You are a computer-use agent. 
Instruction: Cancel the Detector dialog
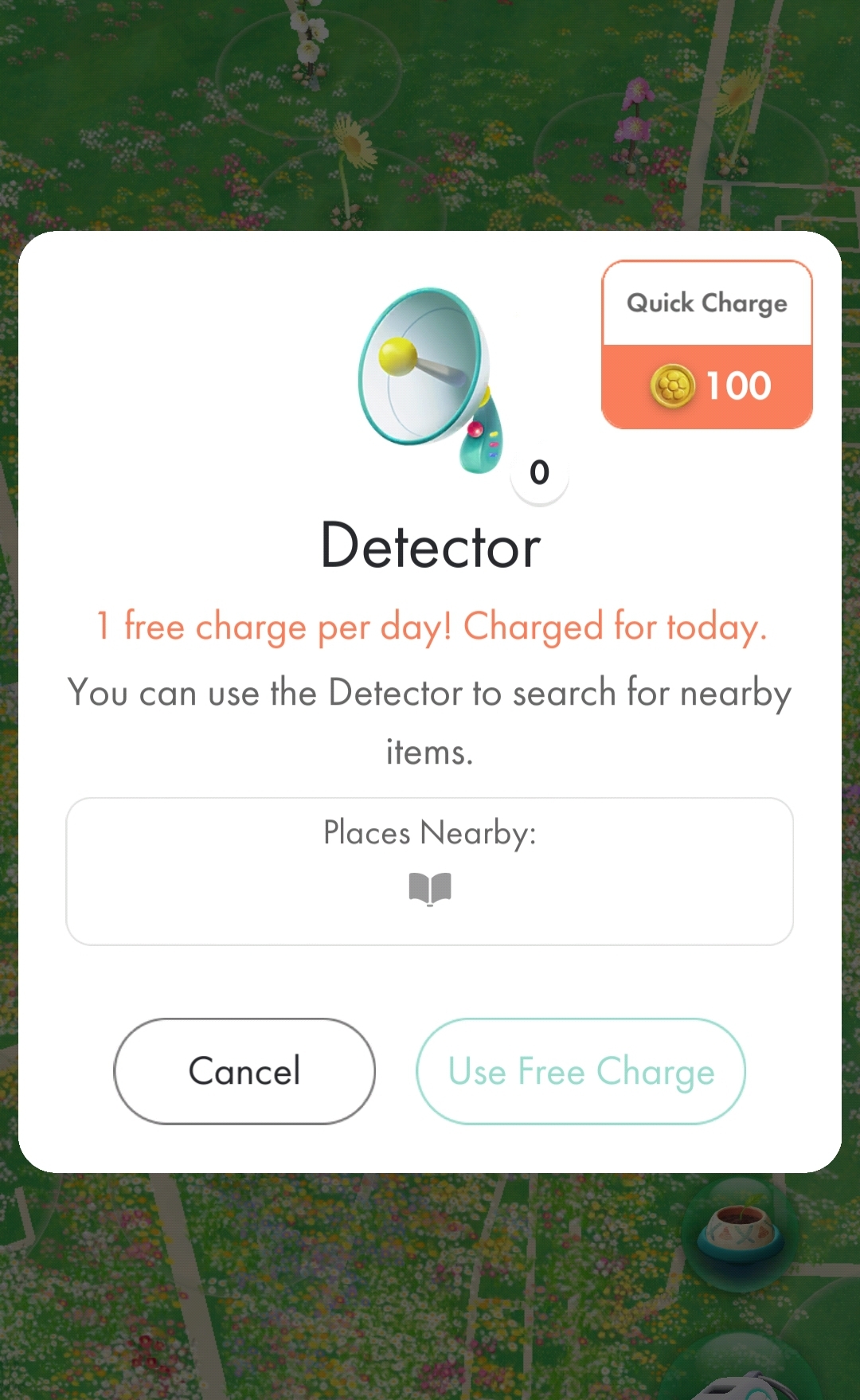(x=244, y=1071)
